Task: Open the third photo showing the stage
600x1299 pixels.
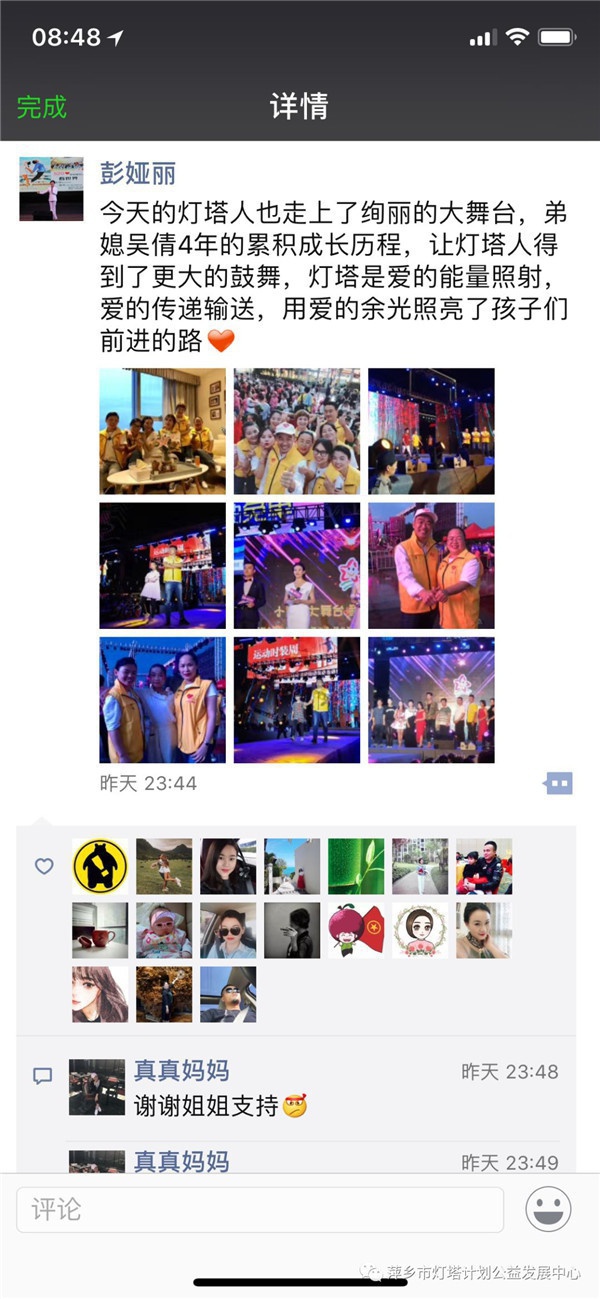Action: pyautogui.click(x=431, y=431)
